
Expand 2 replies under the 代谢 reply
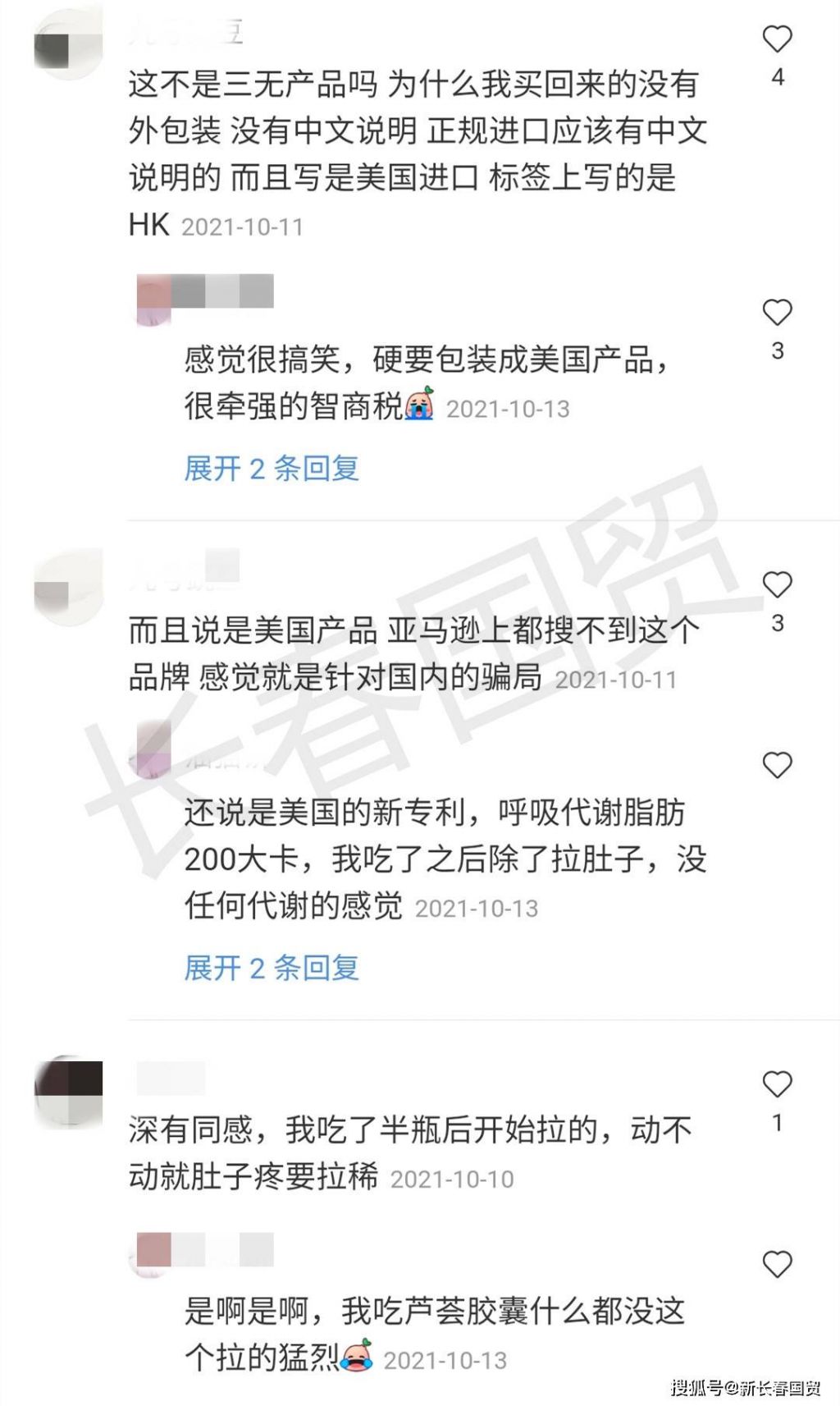point(272,968)
